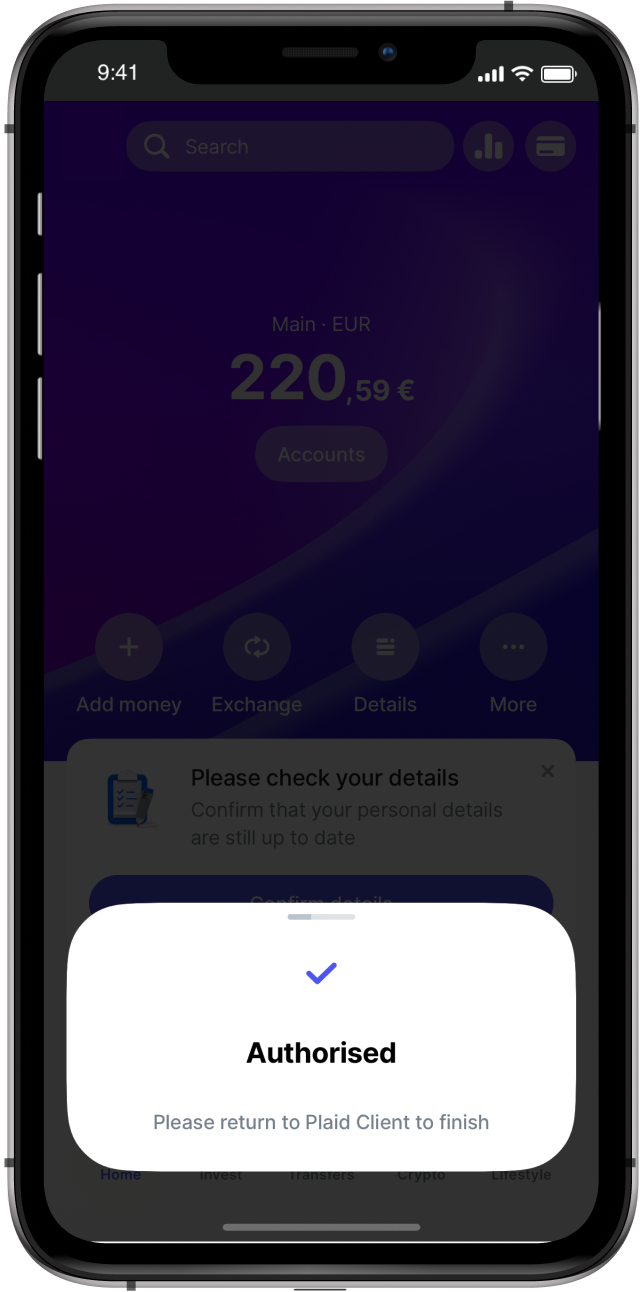Switch to the Crypto tab

tap(421, 1175)
